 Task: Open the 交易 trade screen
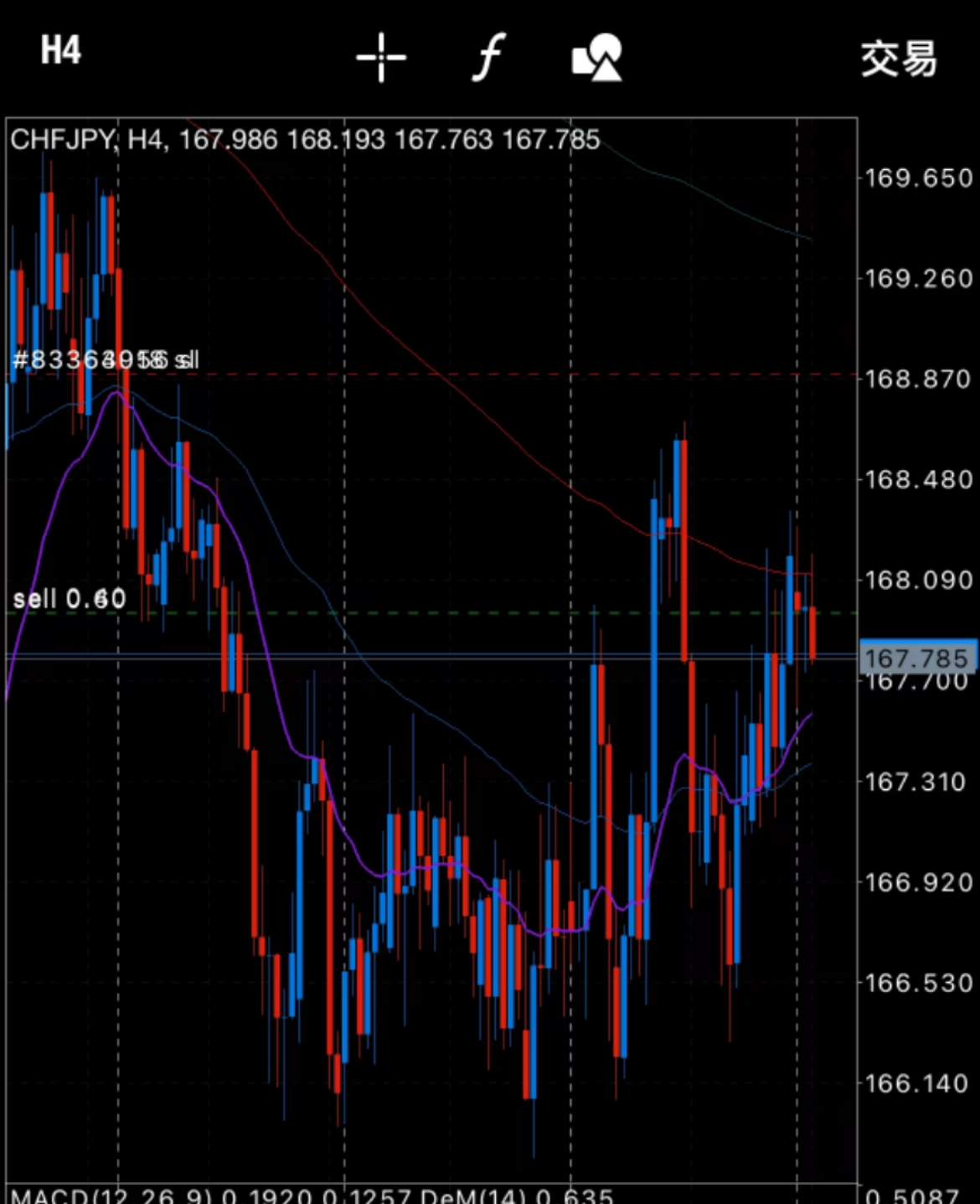pyautogui.click(x=899, y=59)
